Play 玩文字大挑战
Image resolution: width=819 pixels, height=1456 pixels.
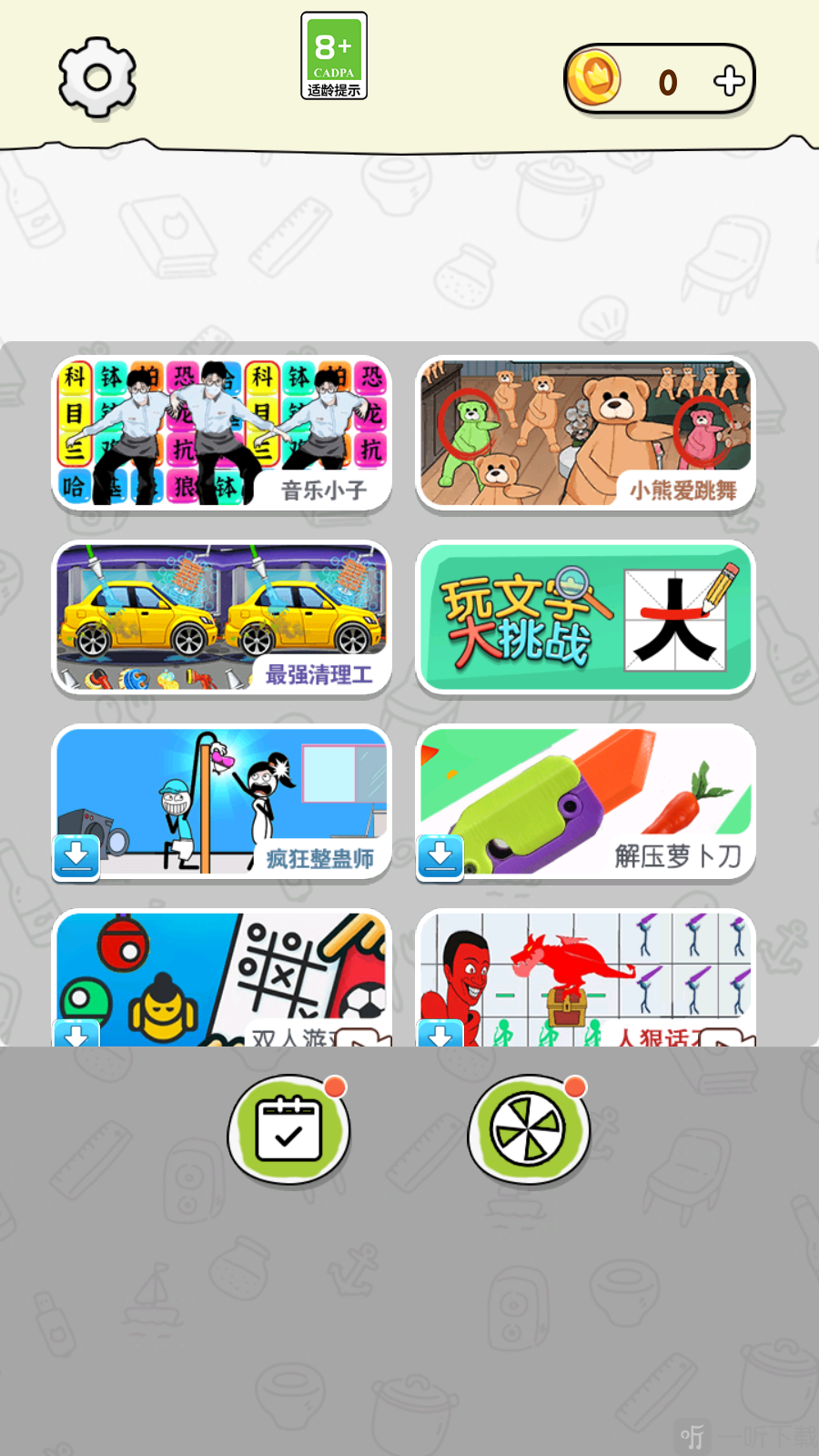[585, 617]
